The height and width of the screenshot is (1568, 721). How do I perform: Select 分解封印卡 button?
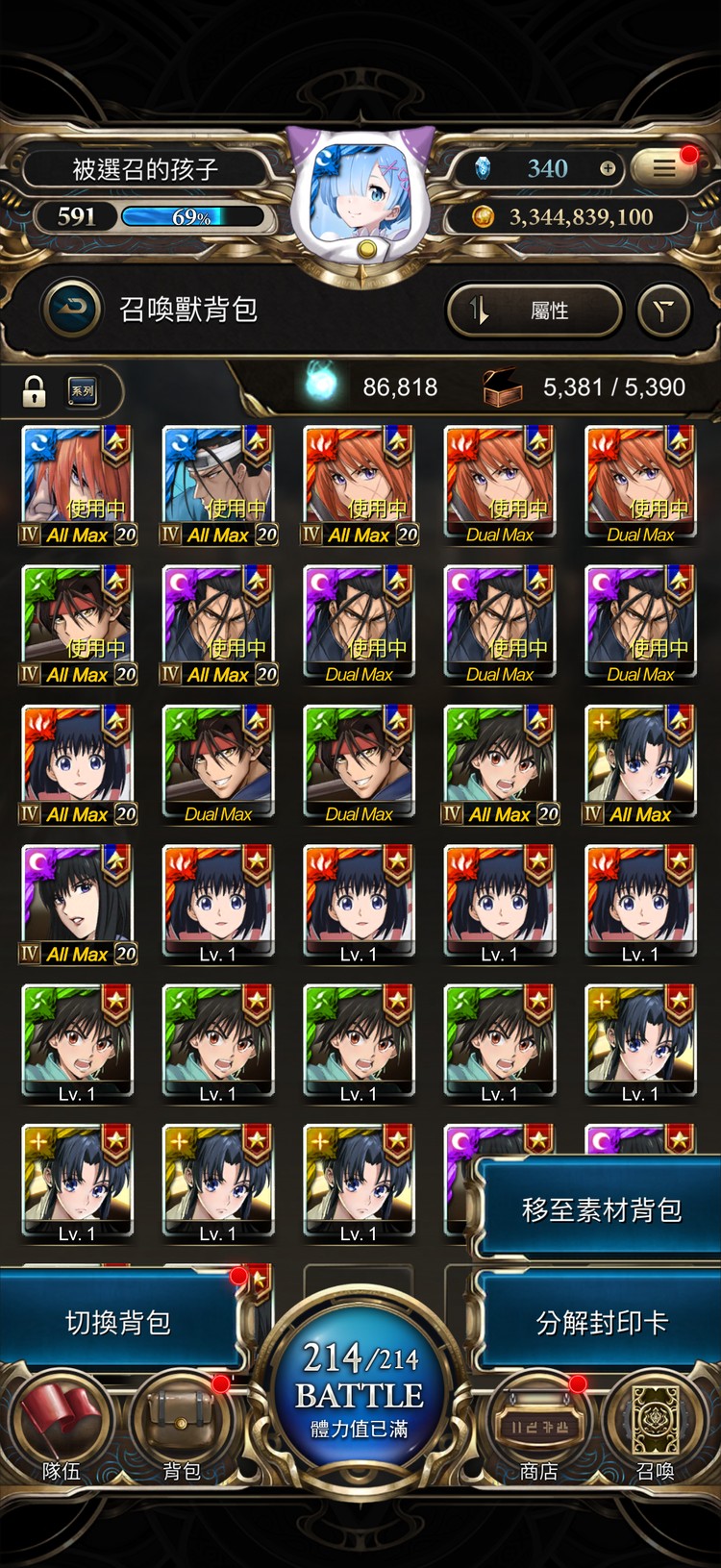[600, 1323]
